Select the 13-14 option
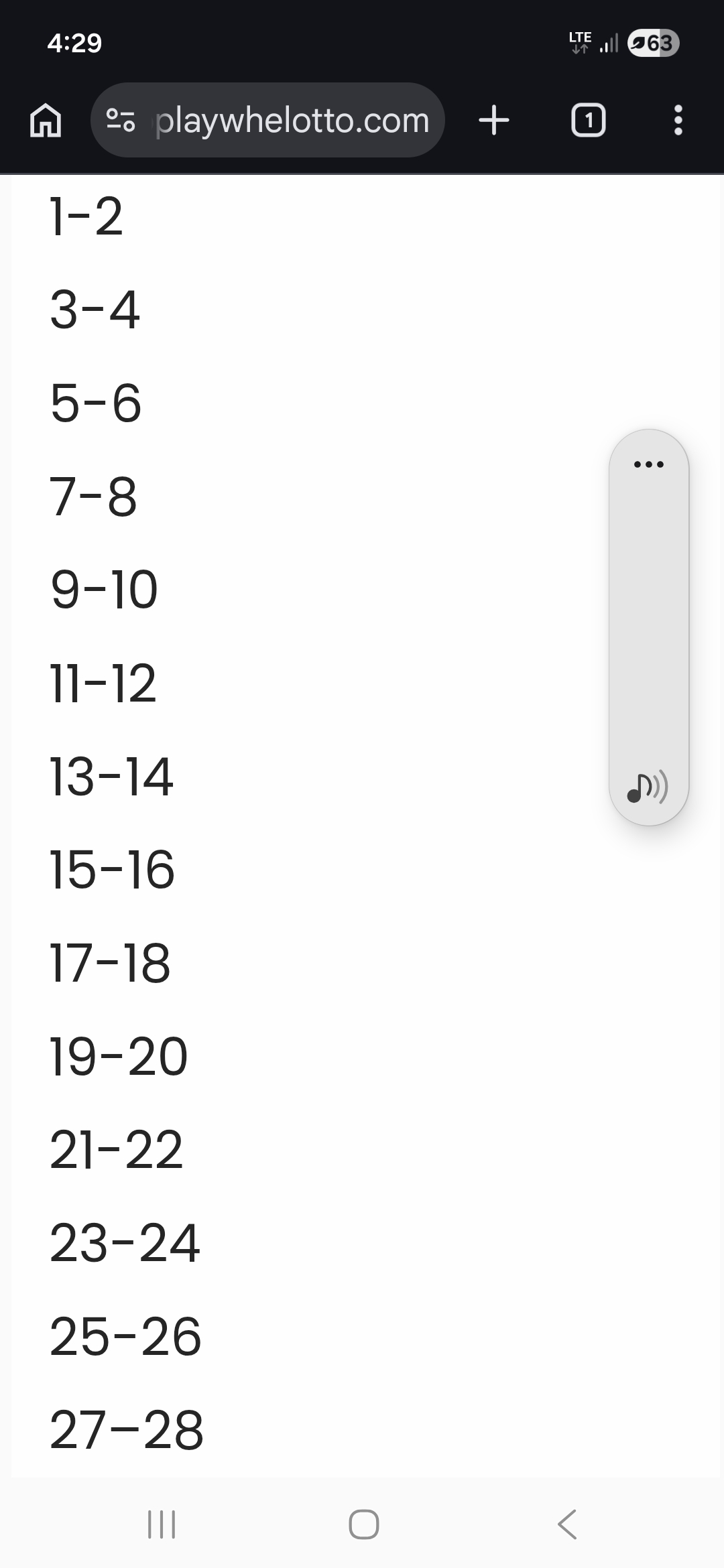724x1568 pixels. [x=111, y=777]
